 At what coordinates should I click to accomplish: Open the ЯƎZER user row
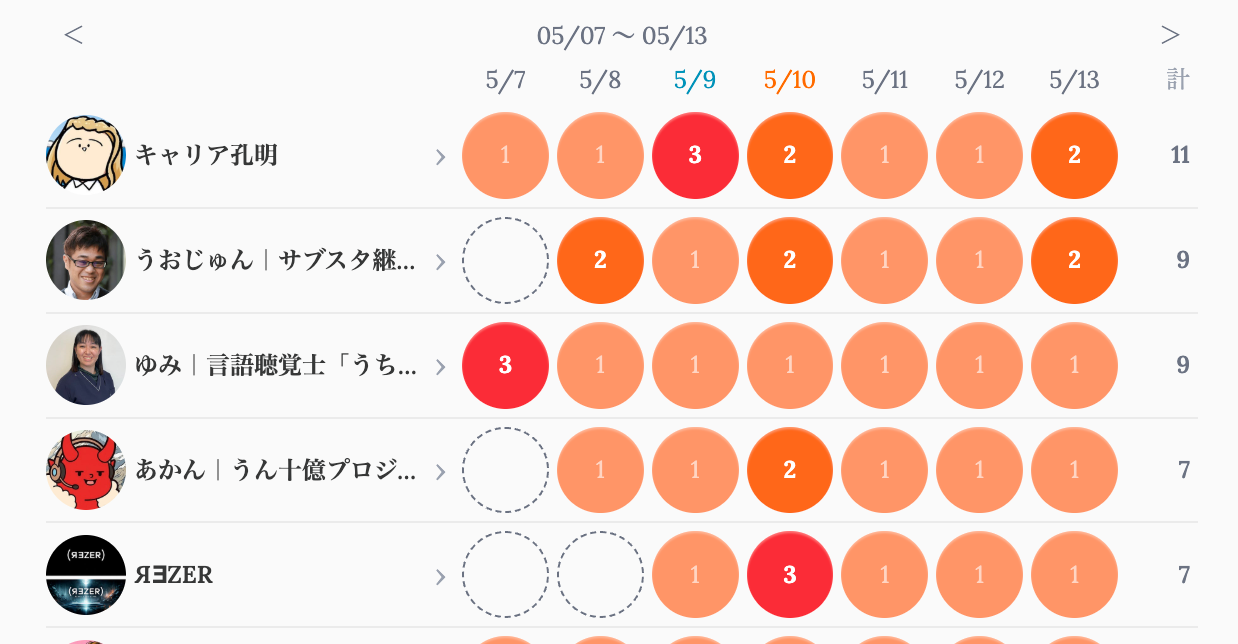[x=246, y=575]
